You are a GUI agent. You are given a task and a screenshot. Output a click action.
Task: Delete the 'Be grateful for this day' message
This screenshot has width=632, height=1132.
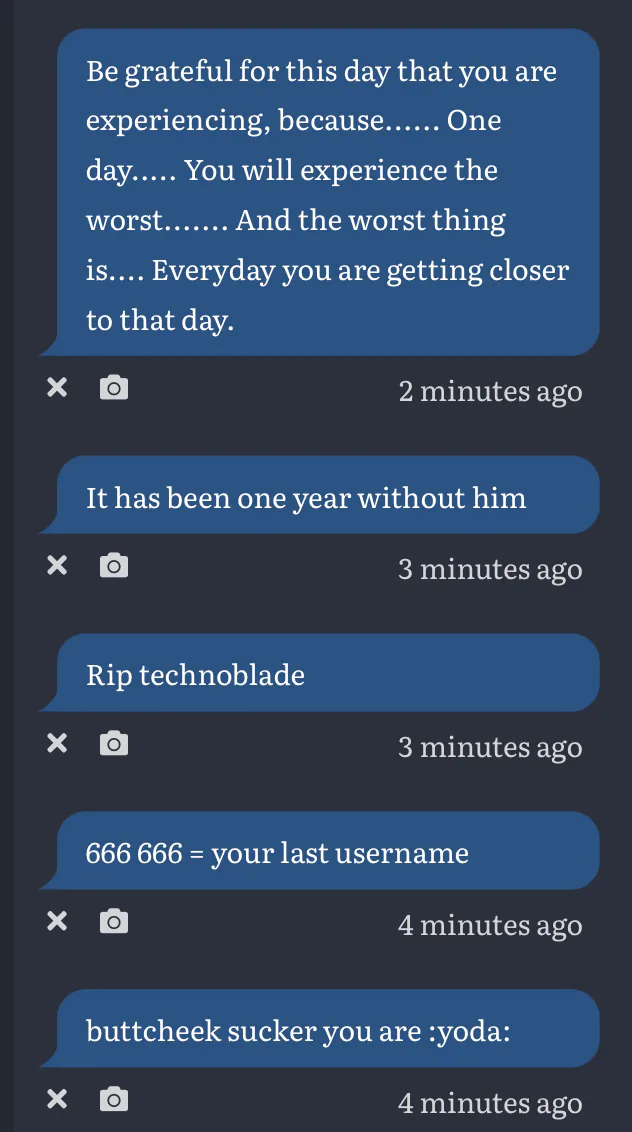click(x=57, y=388)
